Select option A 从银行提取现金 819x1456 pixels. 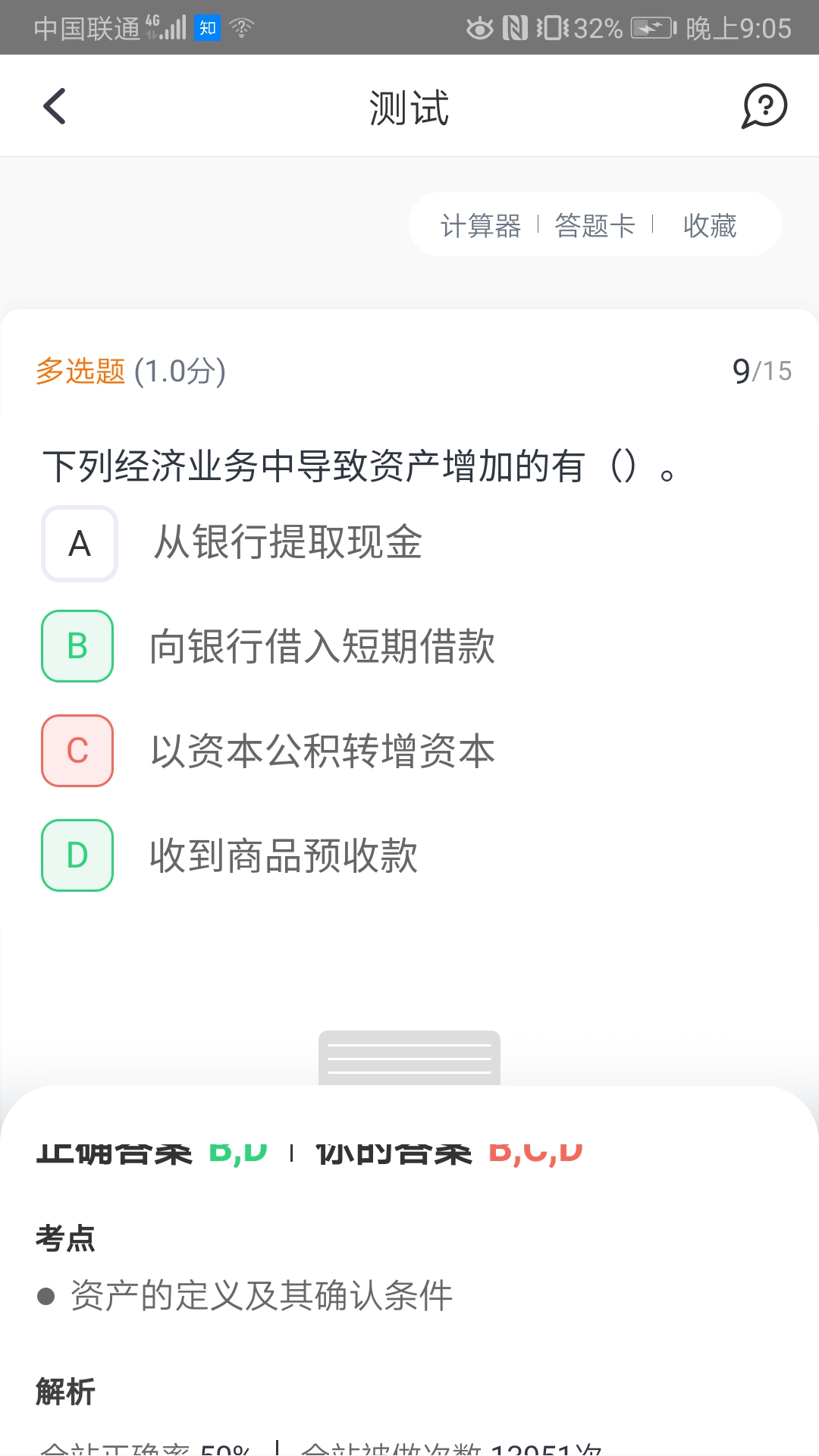pyautogui.click(x=80, y=544)
